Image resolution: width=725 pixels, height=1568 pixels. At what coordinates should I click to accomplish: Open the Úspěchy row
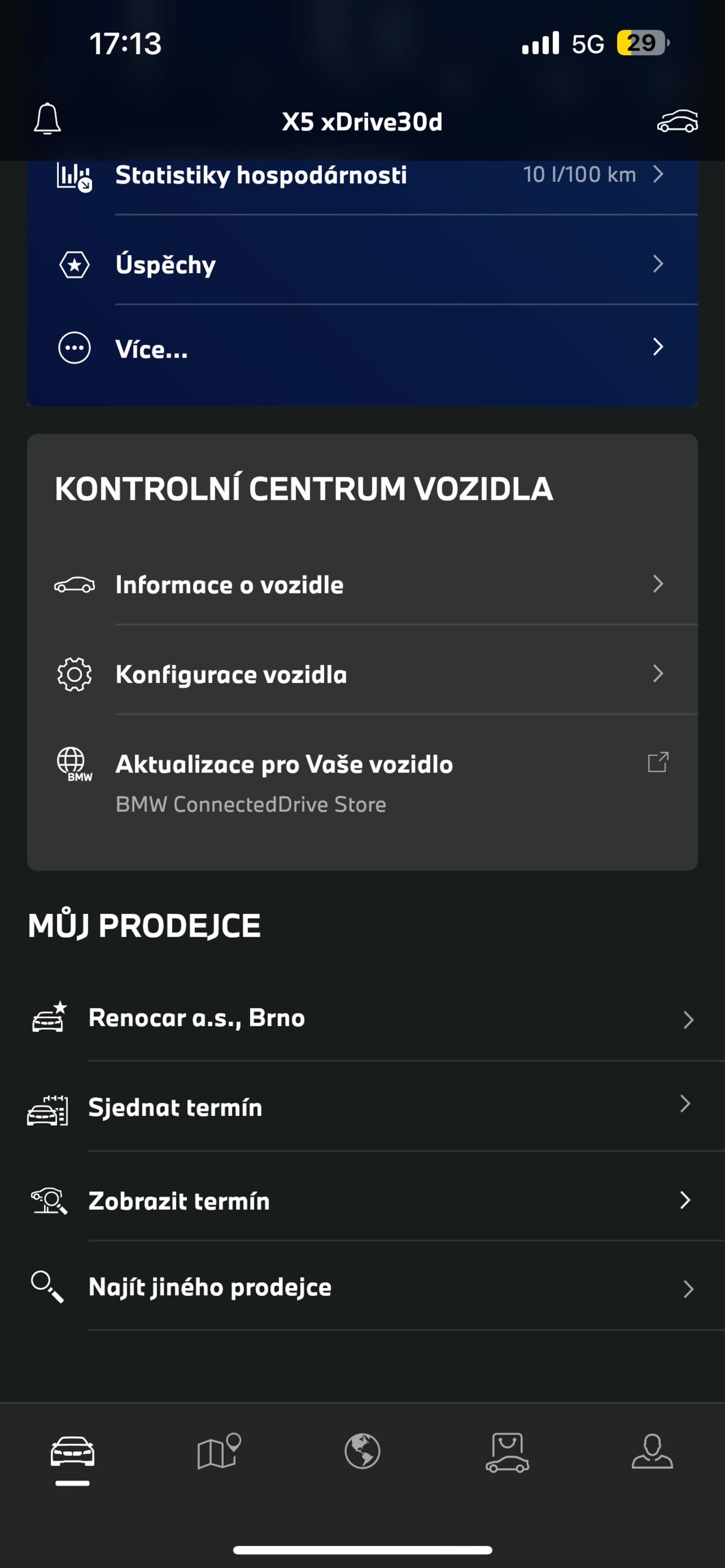coord(362,264)
